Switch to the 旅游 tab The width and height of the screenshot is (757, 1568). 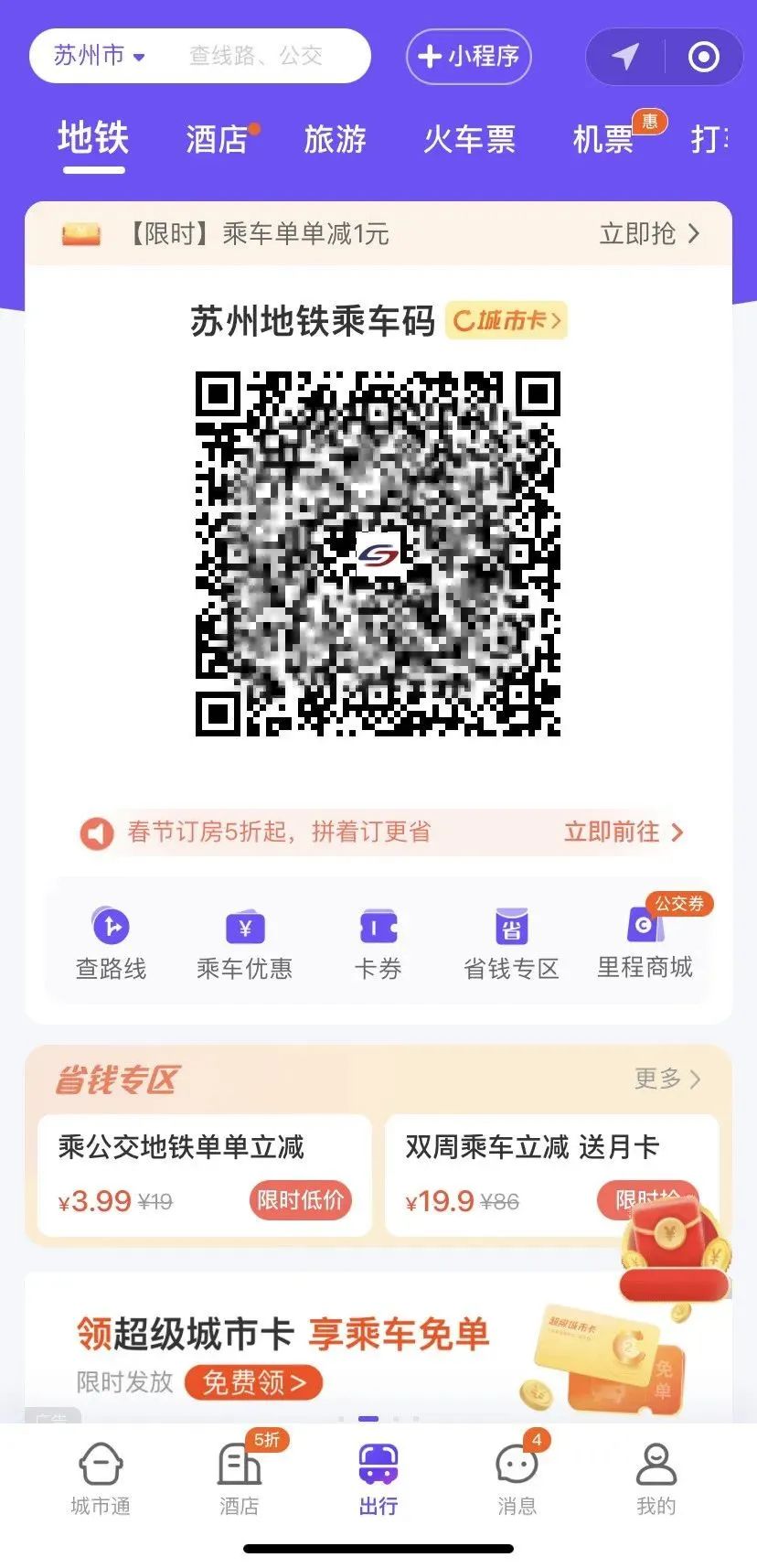[335, 139]
